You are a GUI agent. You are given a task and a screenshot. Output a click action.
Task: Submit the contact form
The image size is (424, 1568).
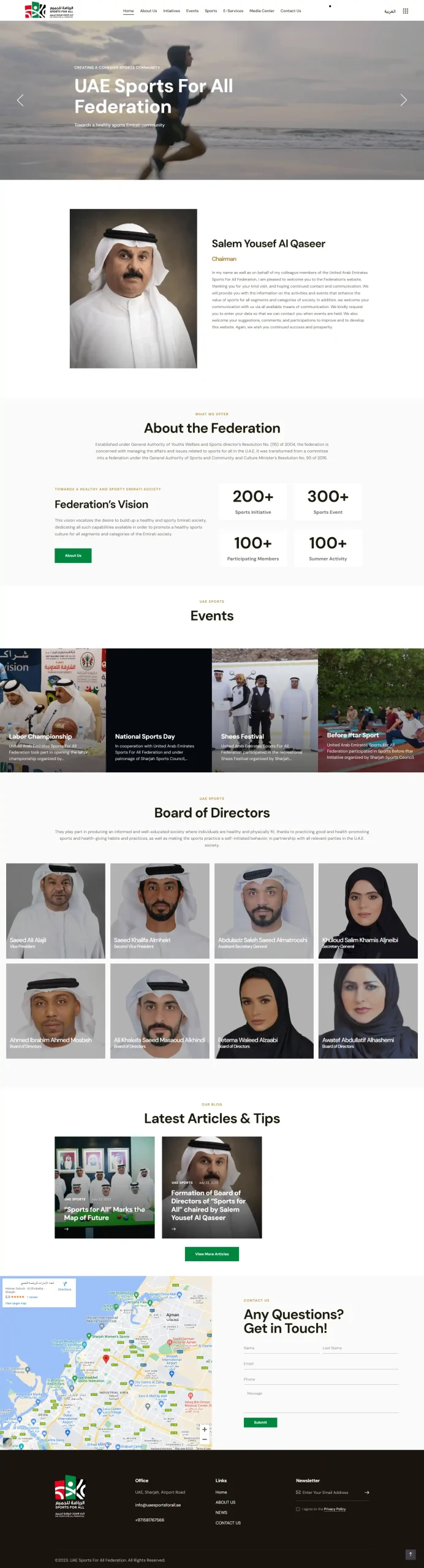click(x=260, y=1422)
